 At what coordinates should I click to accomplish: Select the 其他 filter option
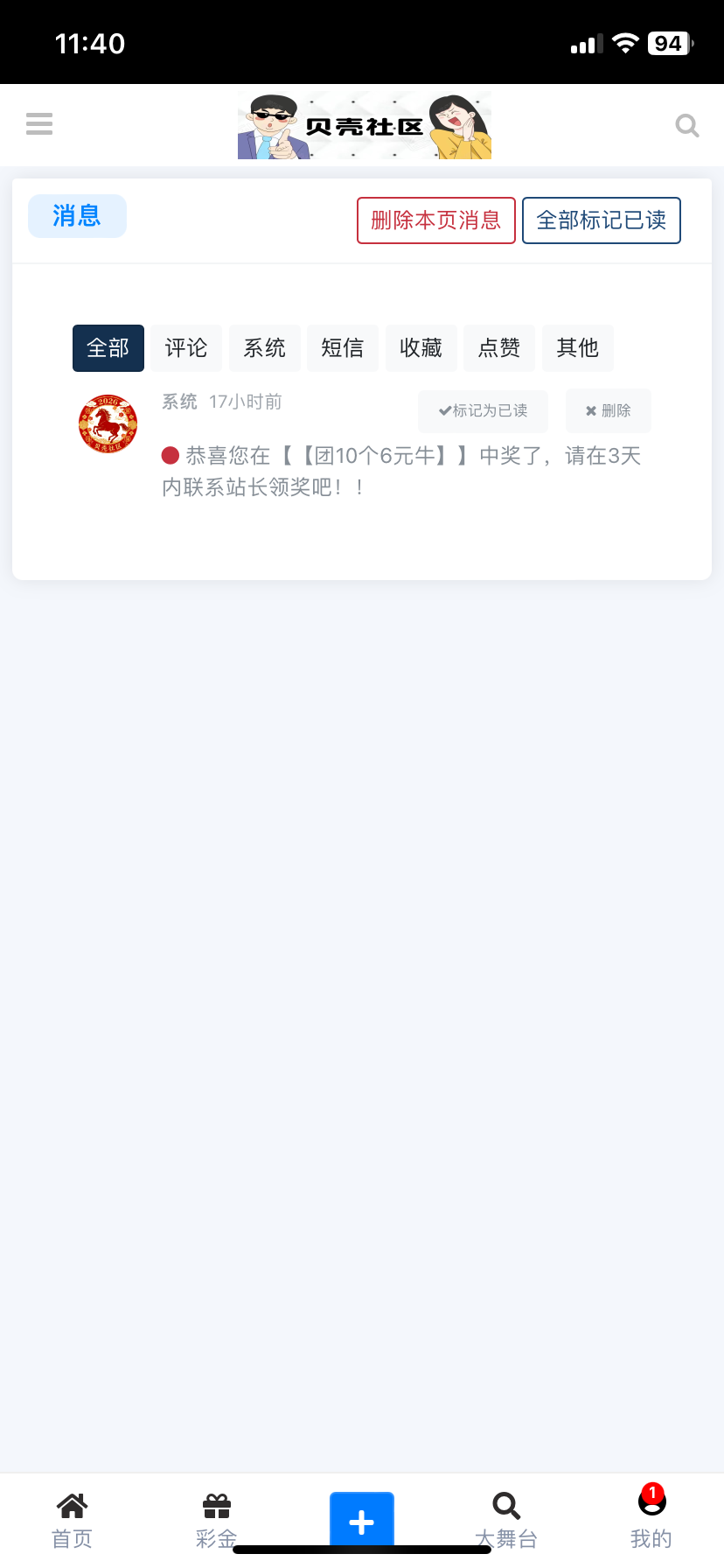[577, 347]
